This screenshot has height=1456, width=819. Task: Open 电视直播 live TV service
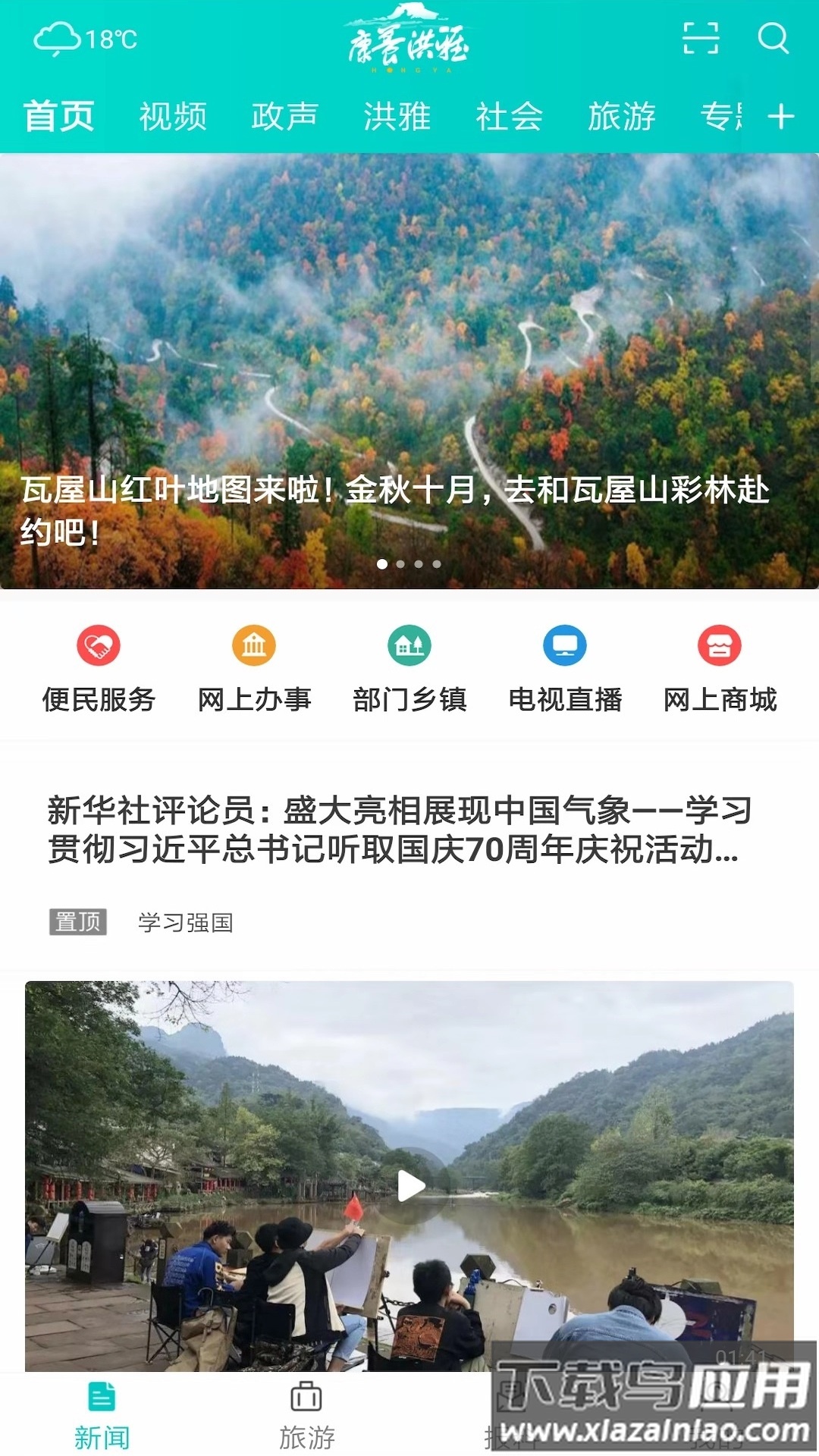click(565, 667)
